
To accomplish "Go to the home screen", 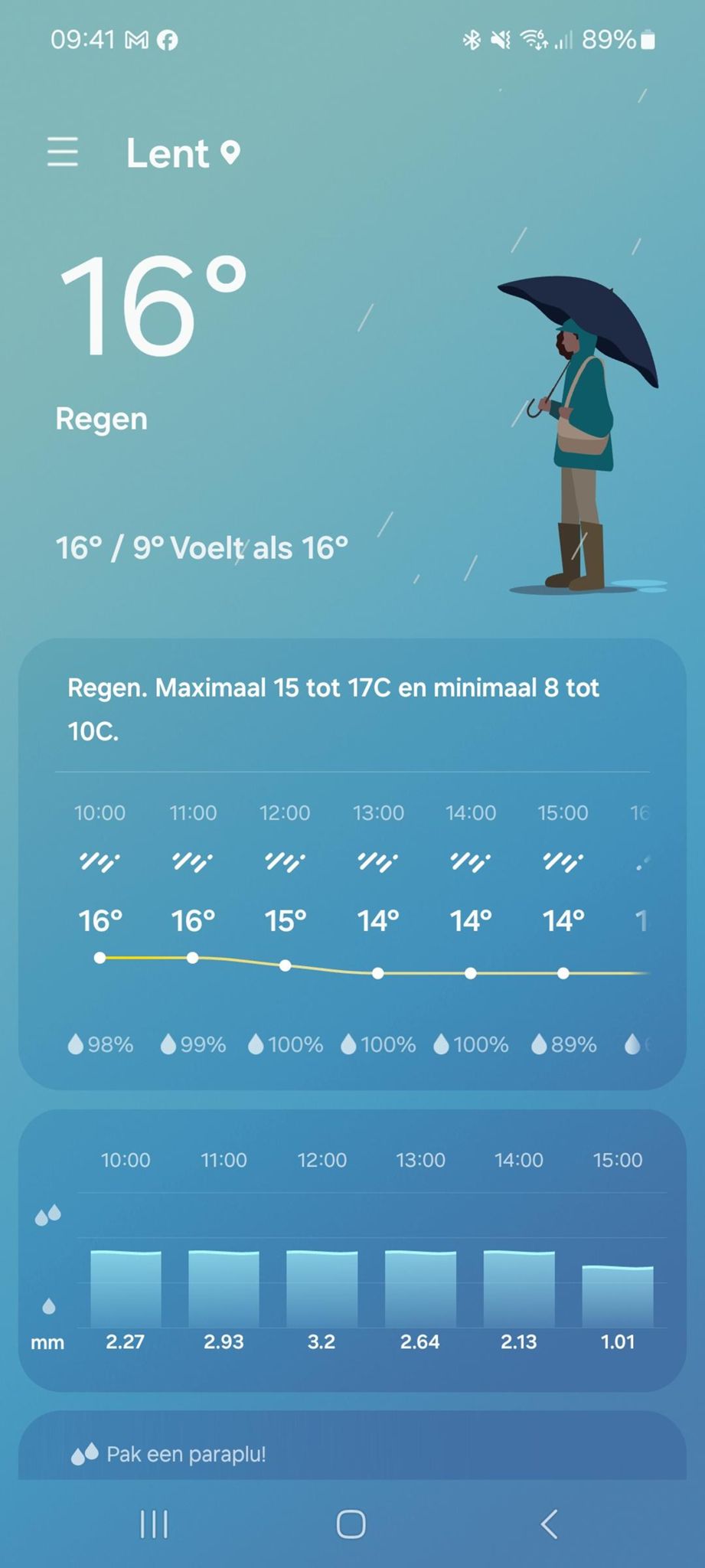I will point(351,1524).
